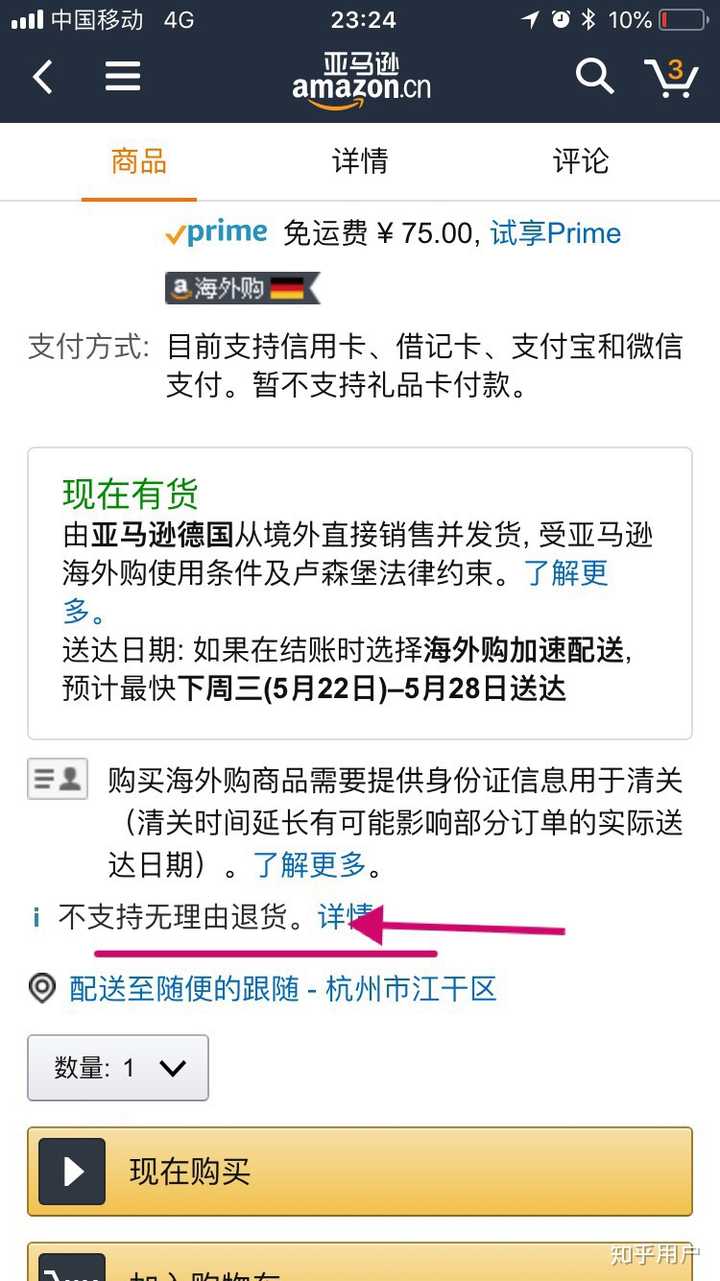Tap the 现在购买 button
This screenshot has width=720, height=1281.
coord(360,1171)
